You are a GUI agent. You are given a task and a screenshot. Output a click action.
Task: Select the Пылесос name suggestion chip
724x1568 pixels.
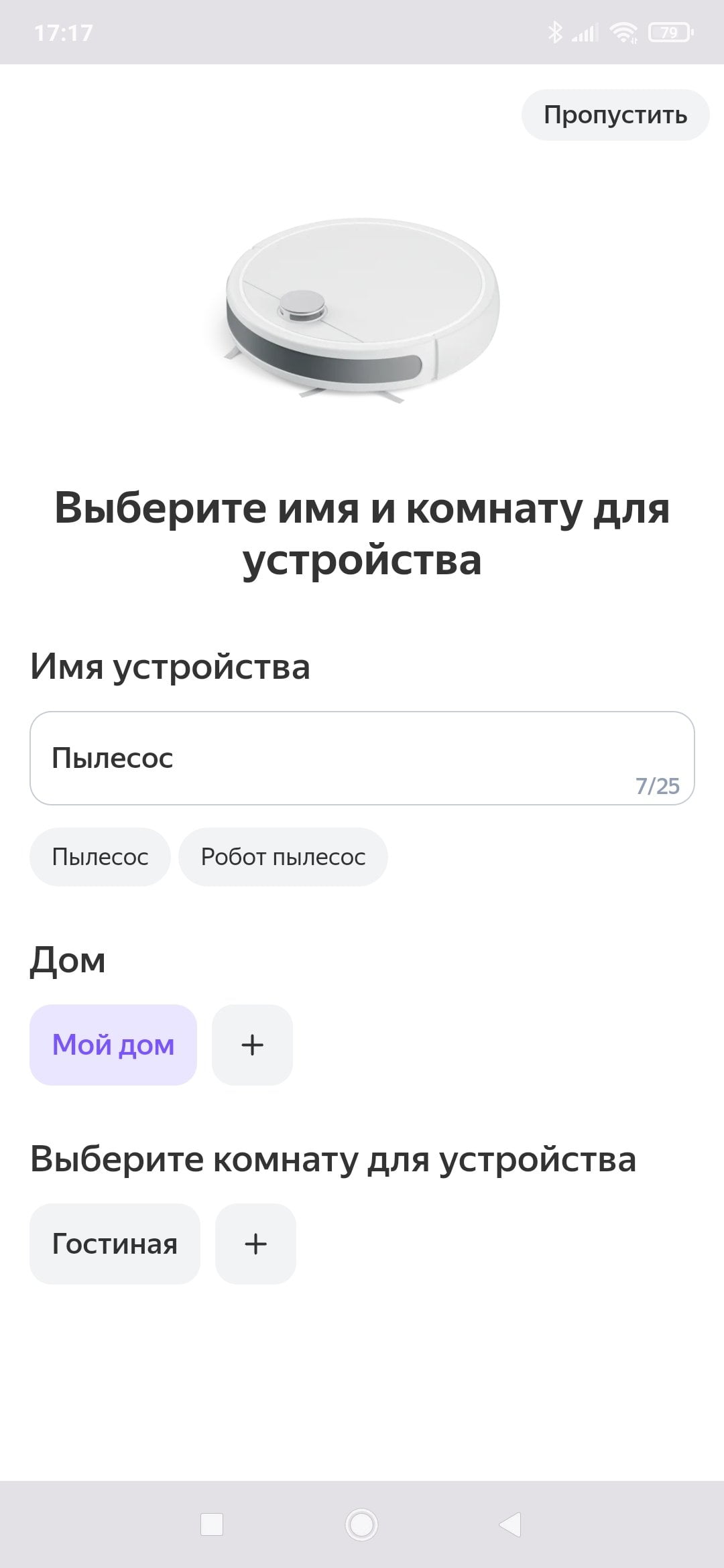pos(100,857)
